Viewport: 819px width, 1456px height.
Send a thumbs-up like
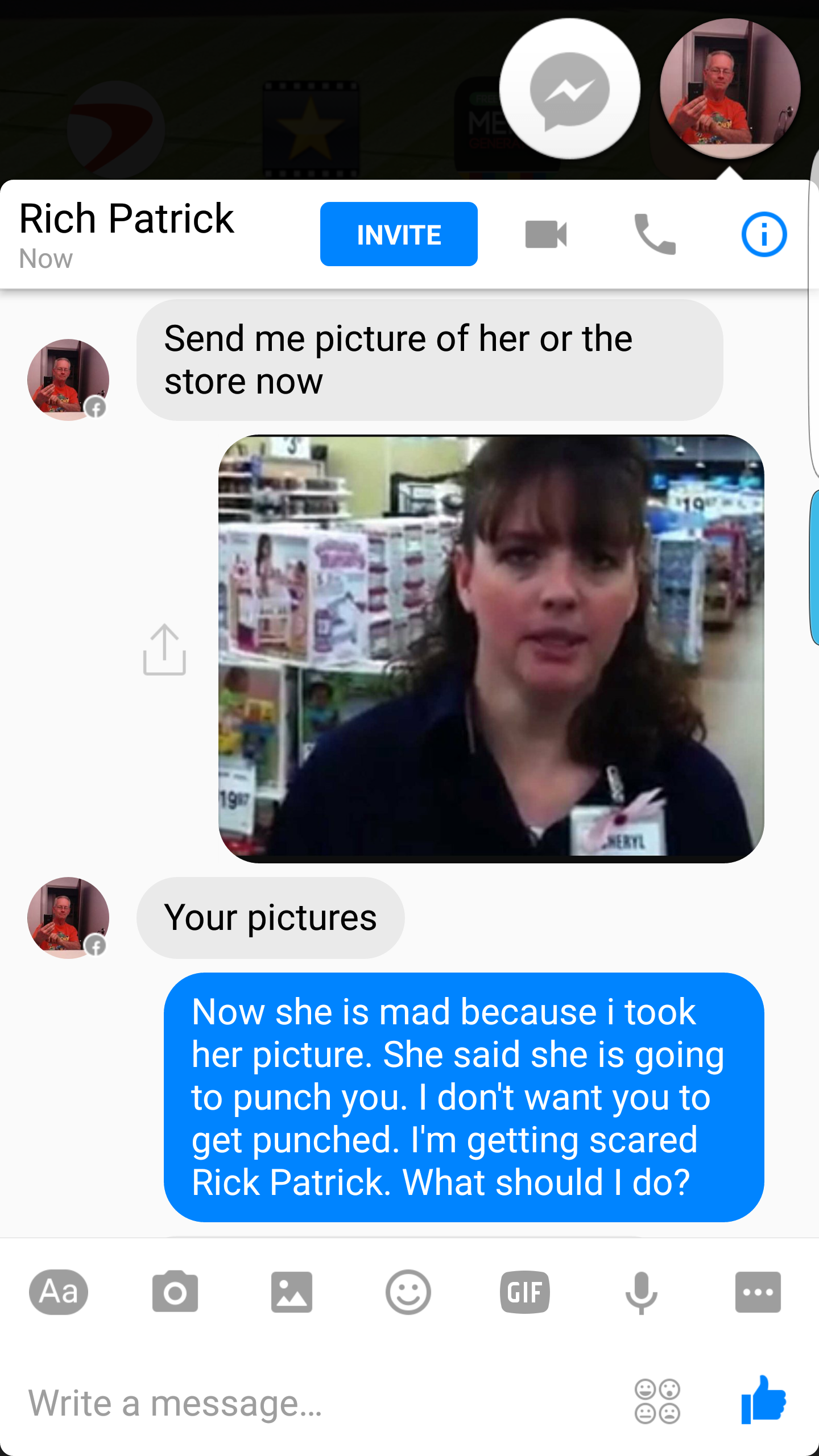[x=763, y=1400]
